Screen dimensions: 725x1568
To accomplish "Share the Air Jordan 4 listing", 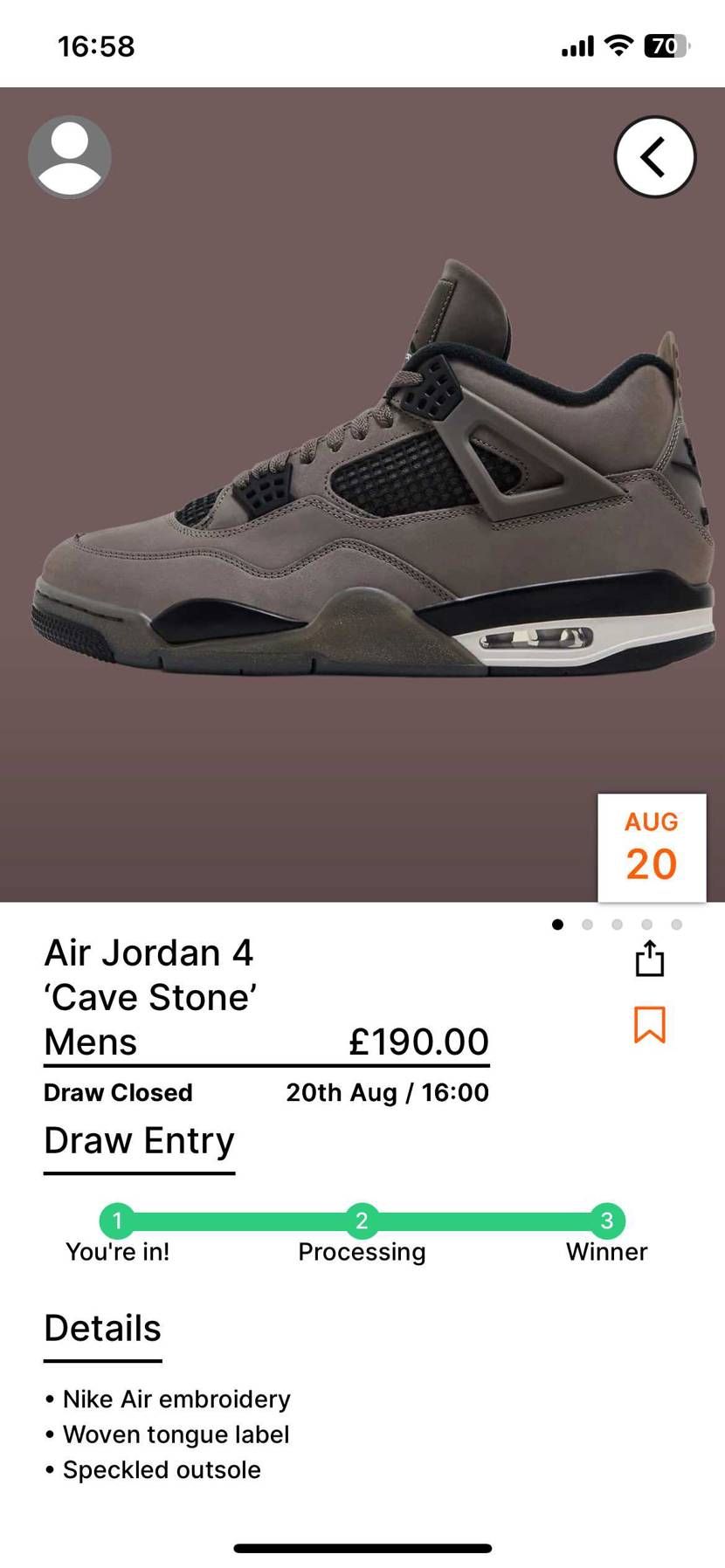I will pos(649,959).
